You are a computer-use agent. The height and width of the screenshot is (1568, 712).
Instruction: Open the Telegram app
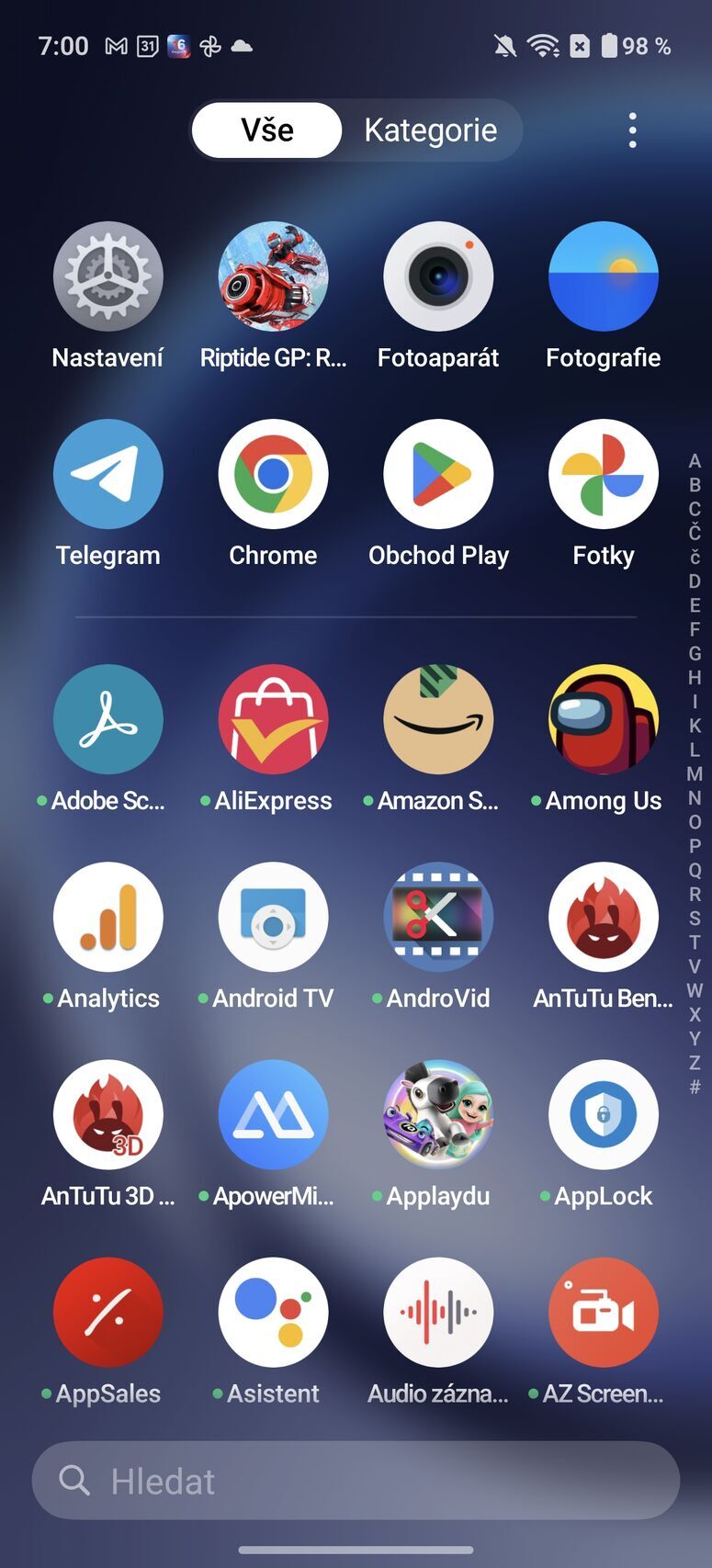tap(107, 474)
